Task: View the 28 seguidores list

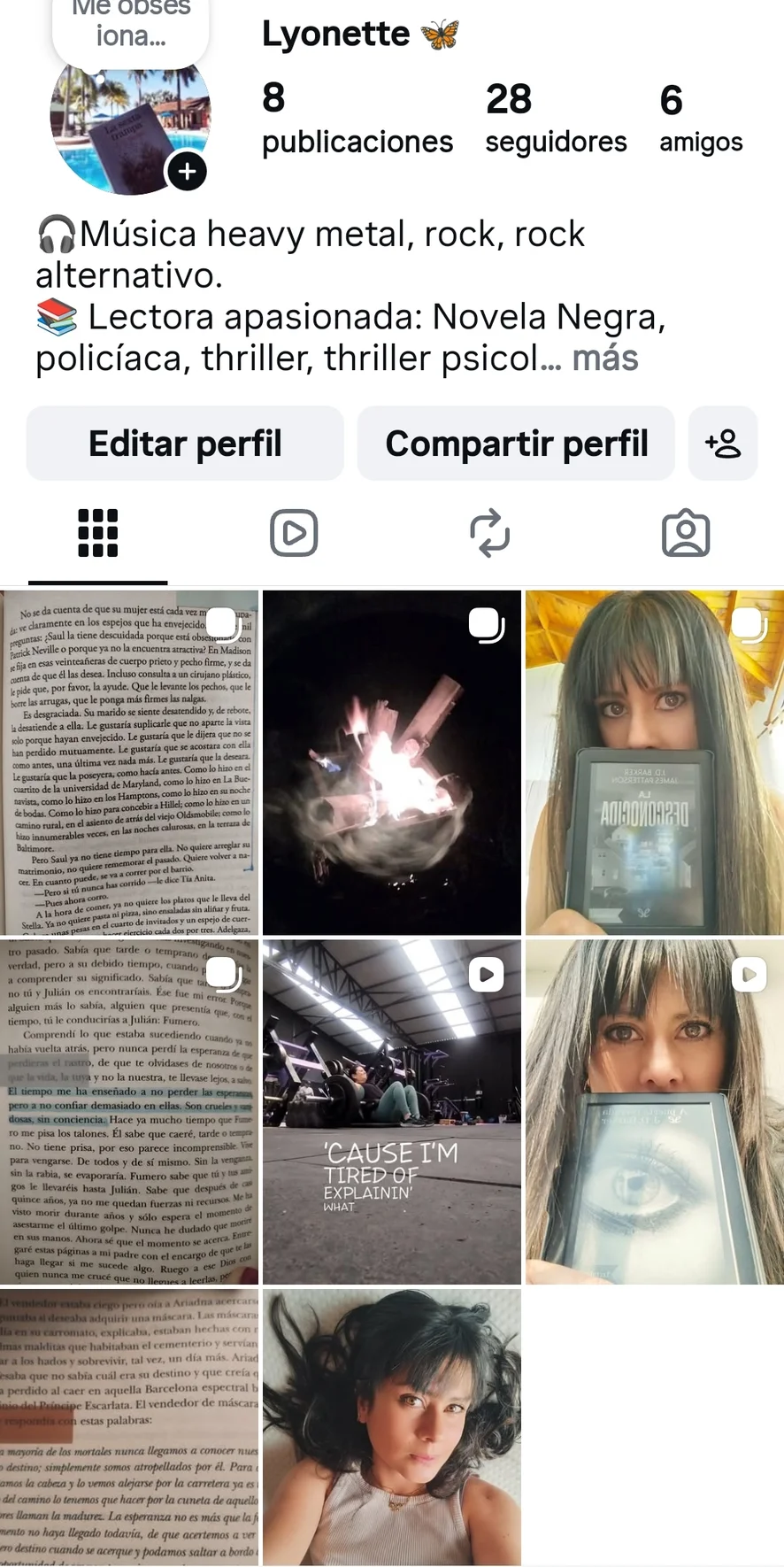Action: tap(555, 120)
